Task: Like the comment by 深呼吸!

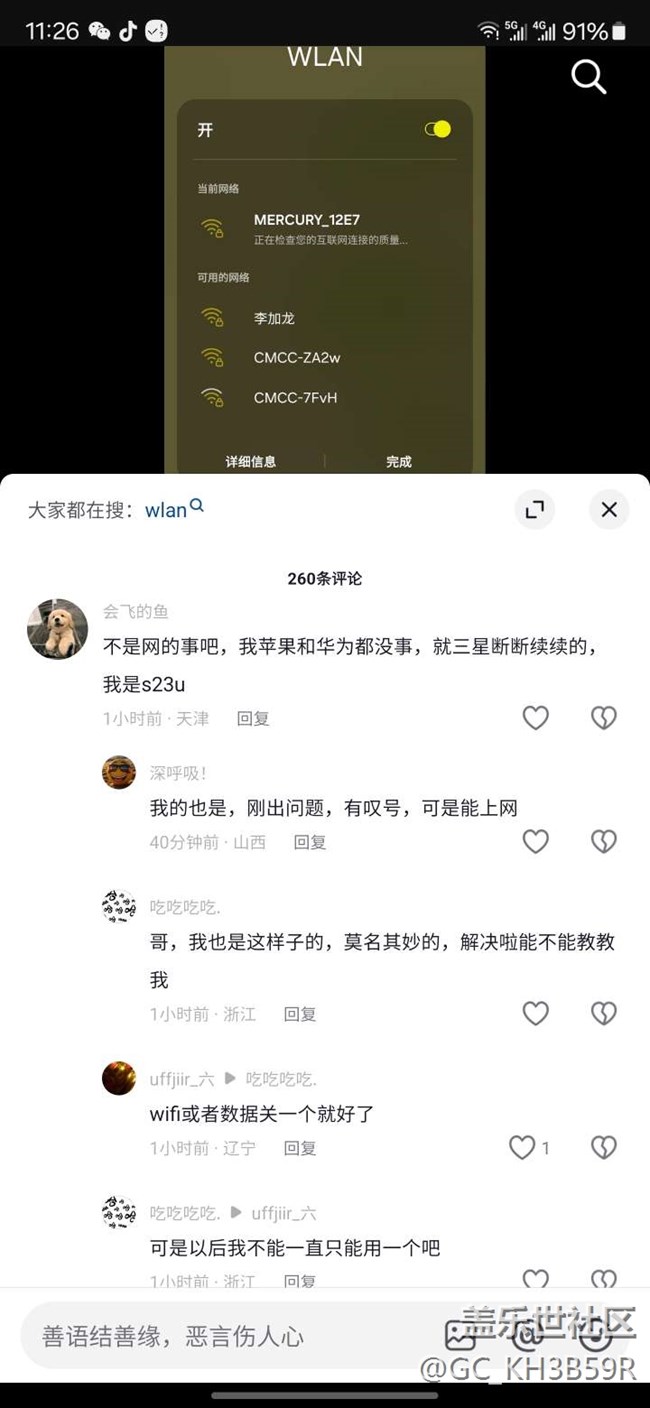Action: point(536,842)
